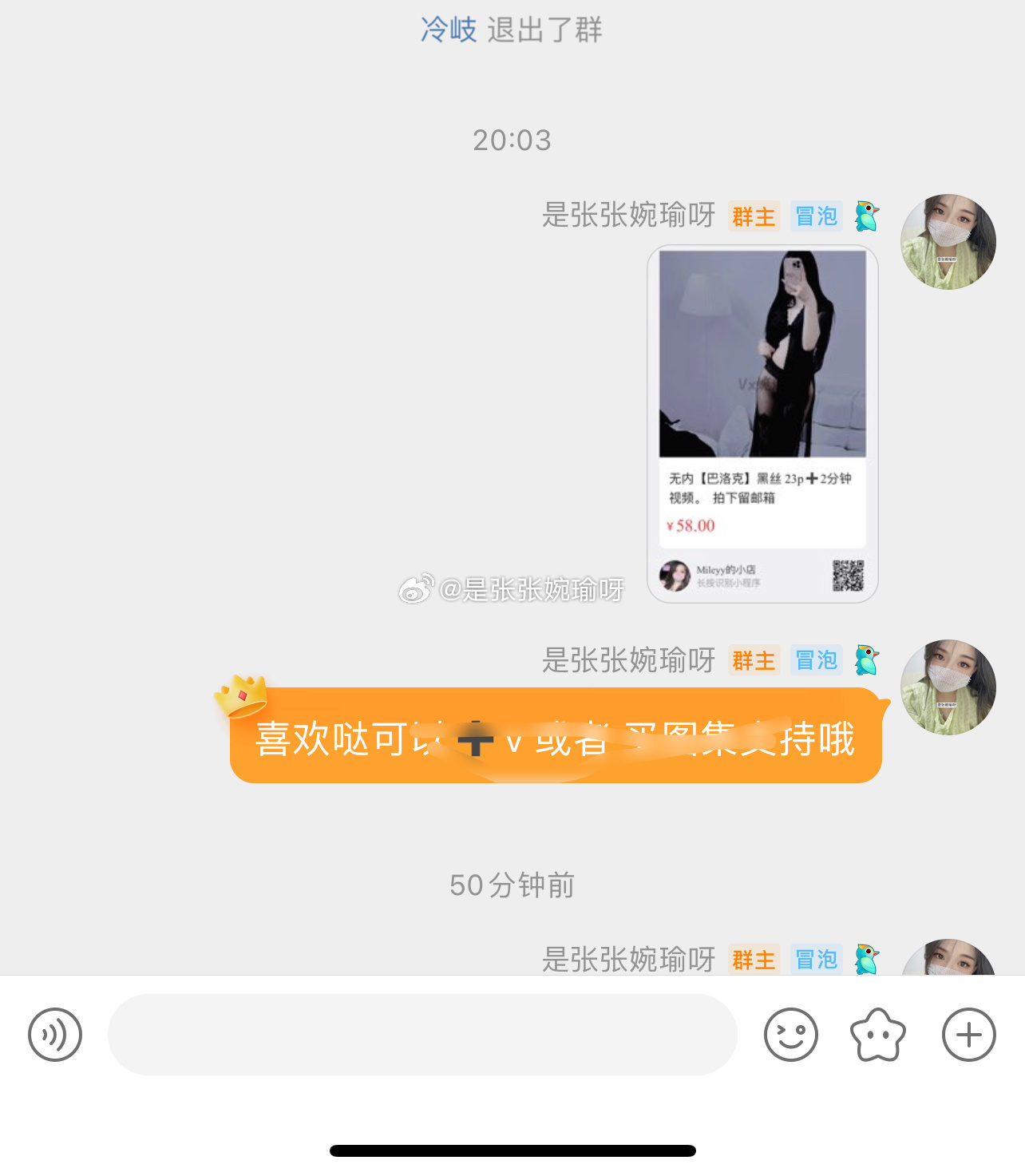Tap the voice message icon

[55, 1035]
